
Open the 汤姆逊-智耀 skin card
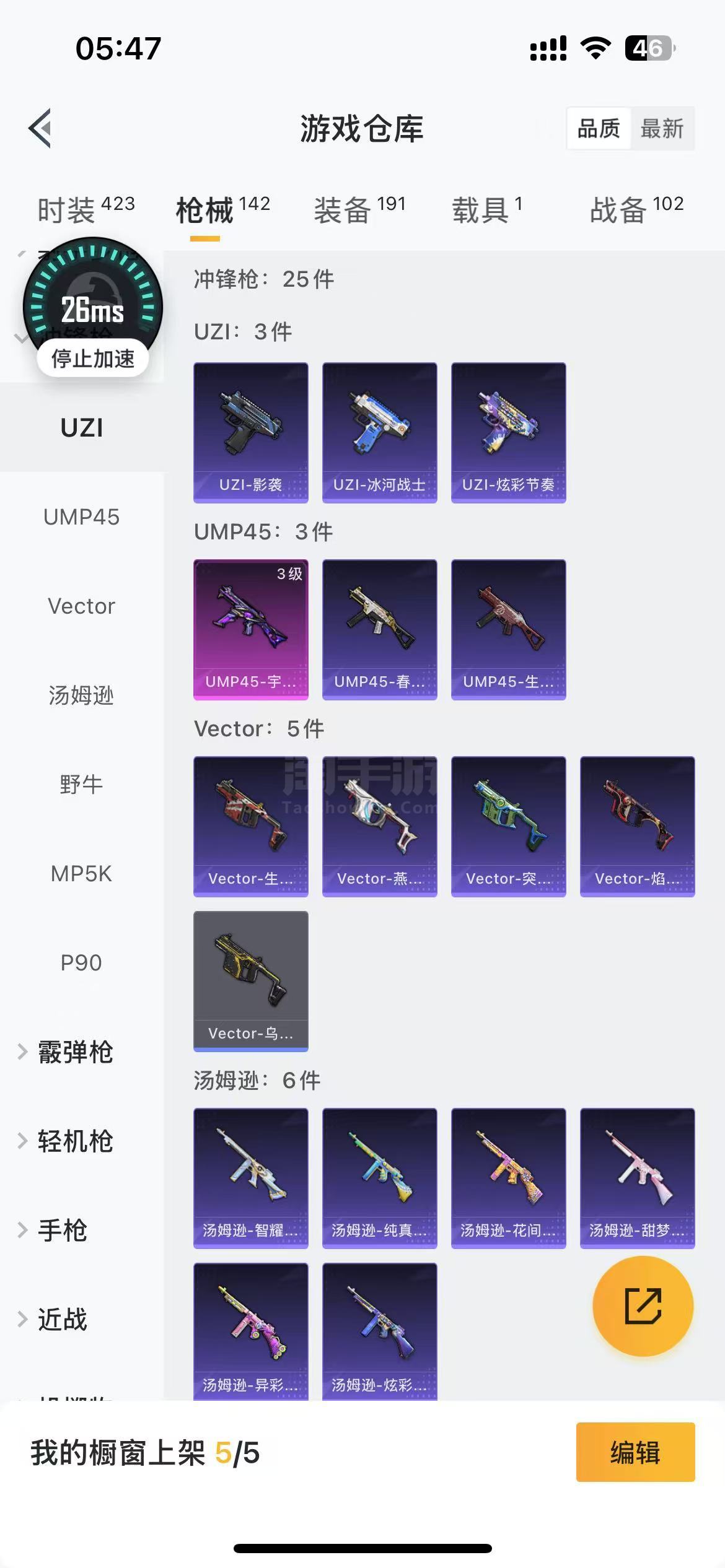pyautogui.click(x=251, y=1178)
